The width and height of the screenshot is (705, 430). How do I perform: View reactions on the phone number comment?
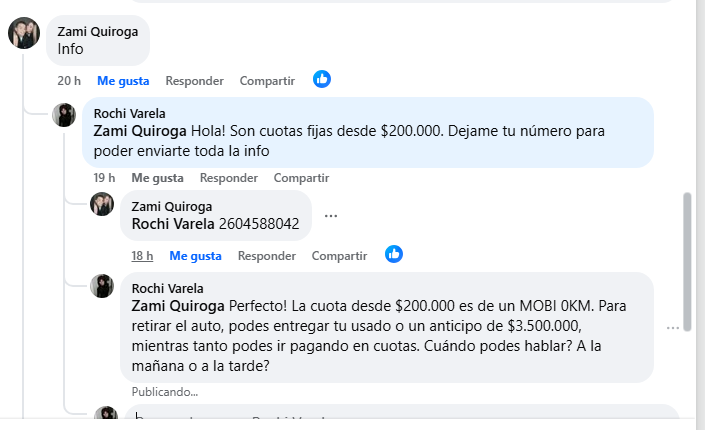394,254
